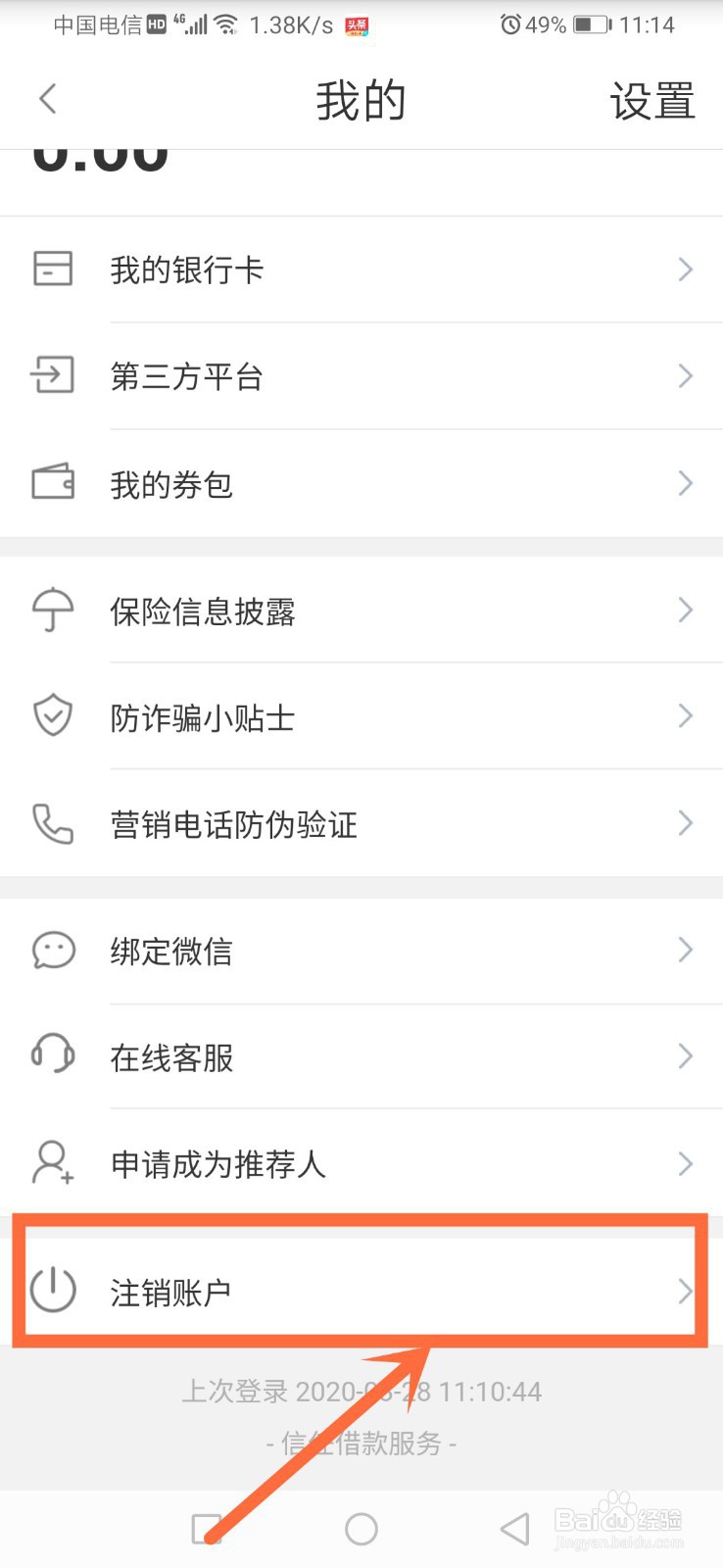
Task: Open 第三方平台
Action: 361,376
